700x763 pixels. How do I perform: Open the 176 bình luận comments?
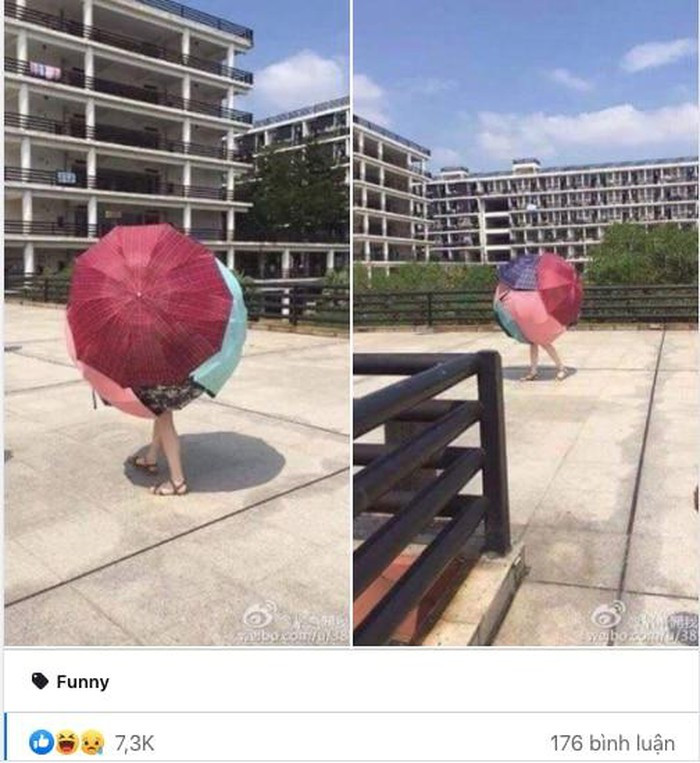611,743
